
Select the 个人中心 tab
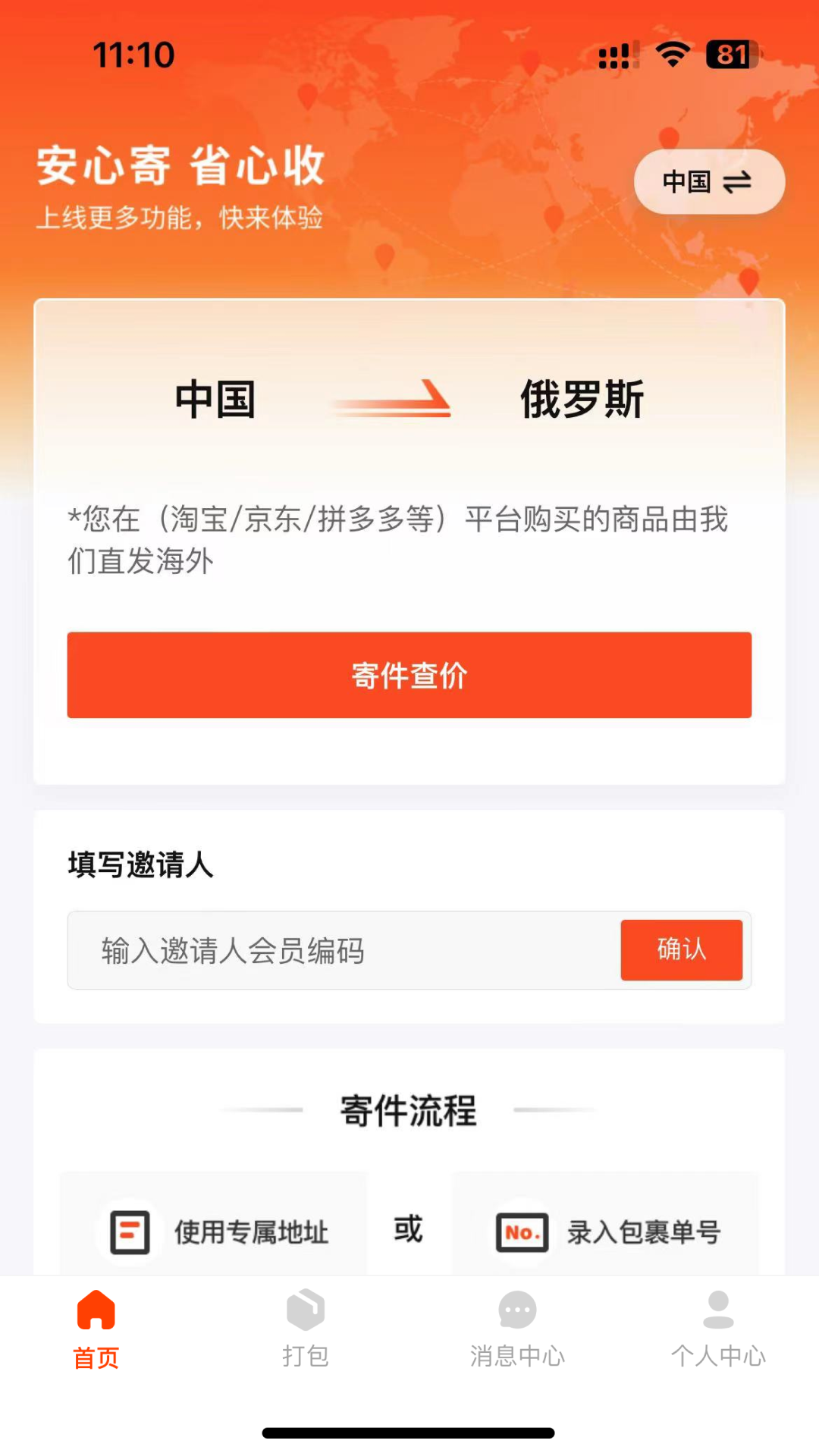click(718, 1329)
